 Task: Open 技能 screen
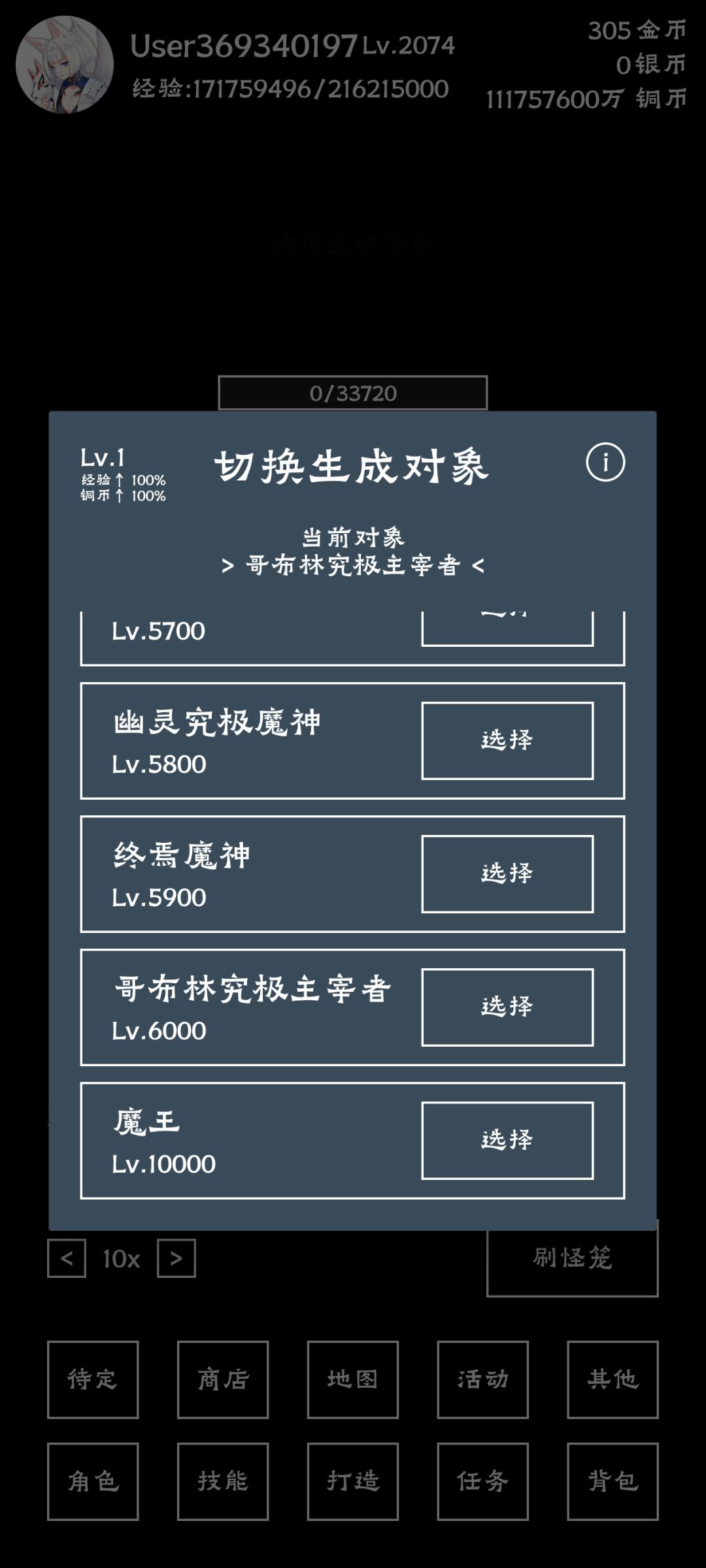(223, 1481)
